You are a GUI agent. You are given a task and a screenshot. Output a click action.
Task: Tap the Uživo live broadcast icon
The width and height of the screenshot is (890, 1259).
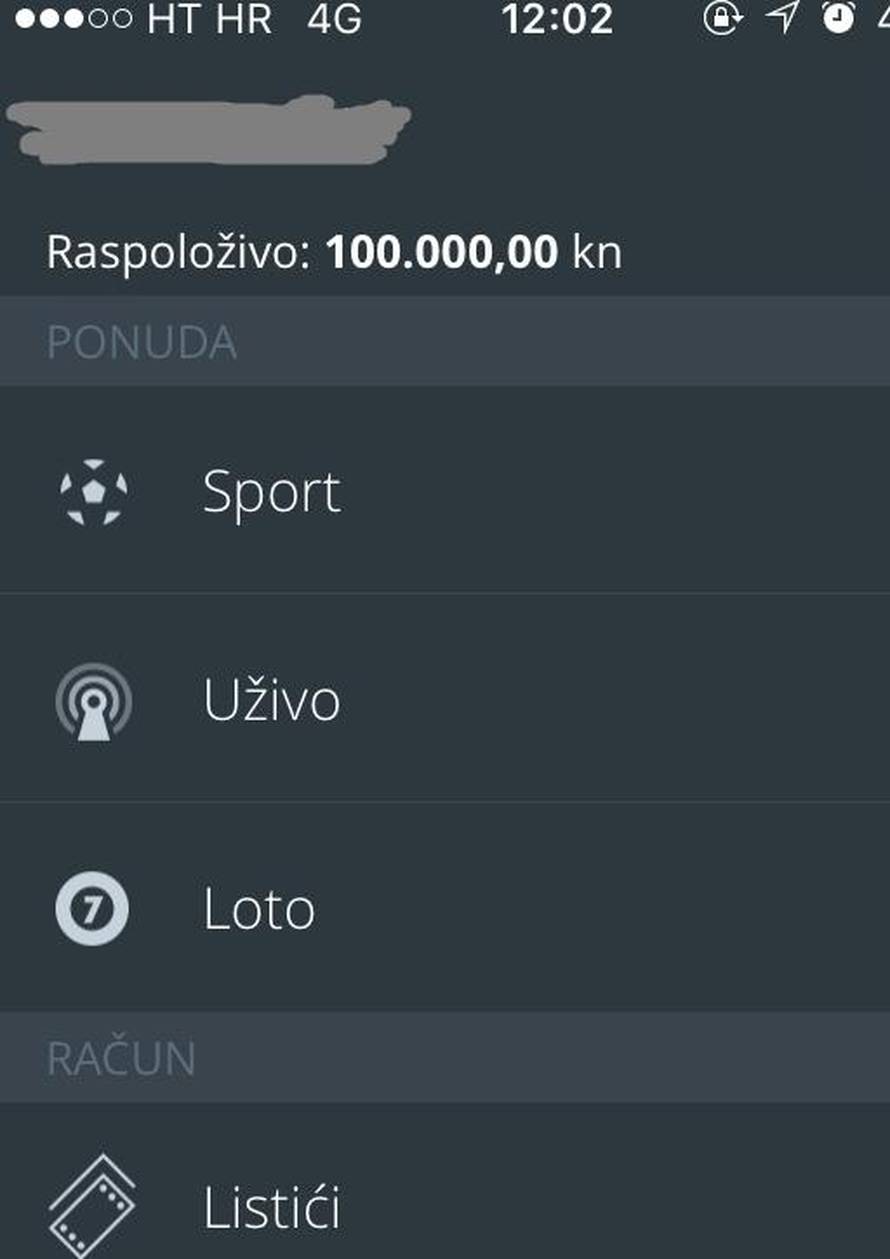(x=95, y=700)
